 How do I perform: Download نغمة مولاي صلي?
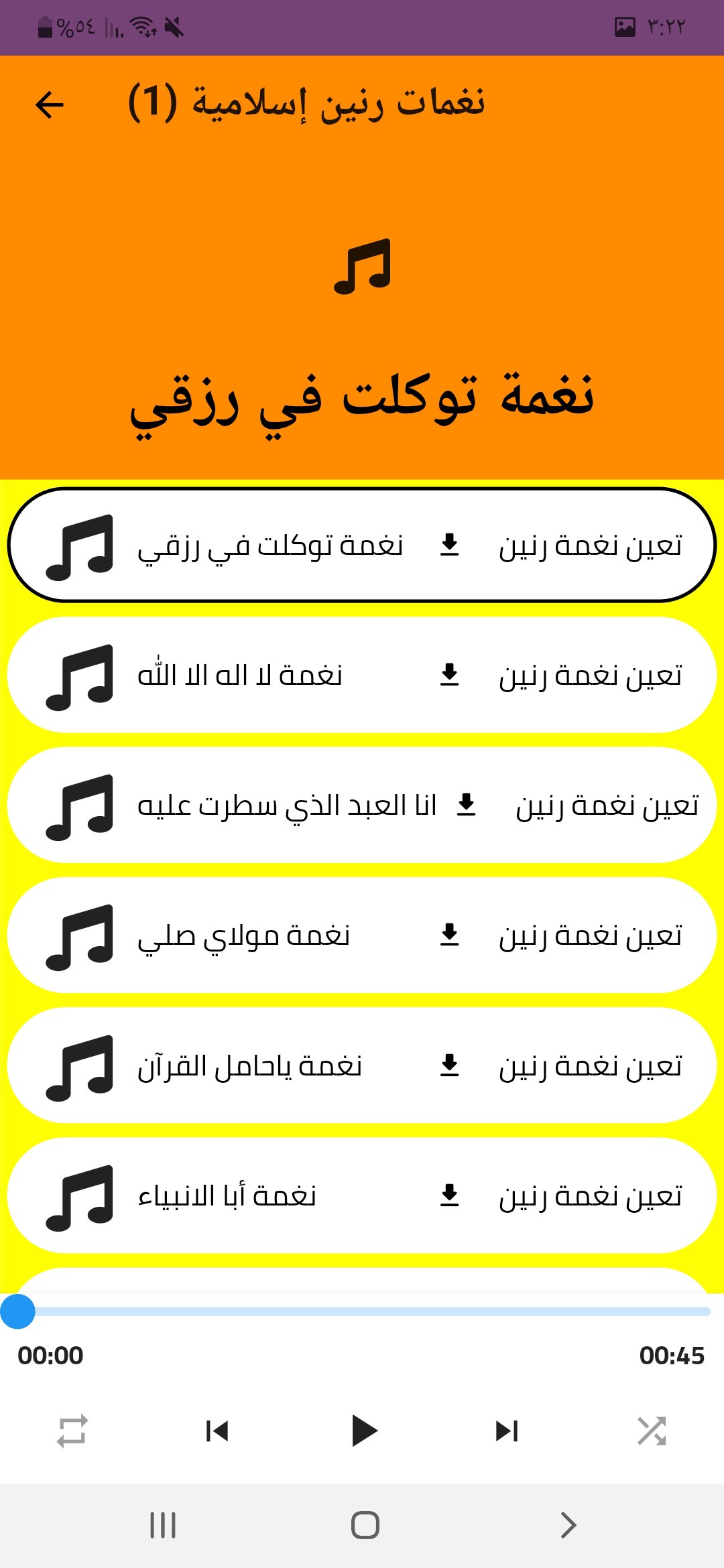click(449, 935)
